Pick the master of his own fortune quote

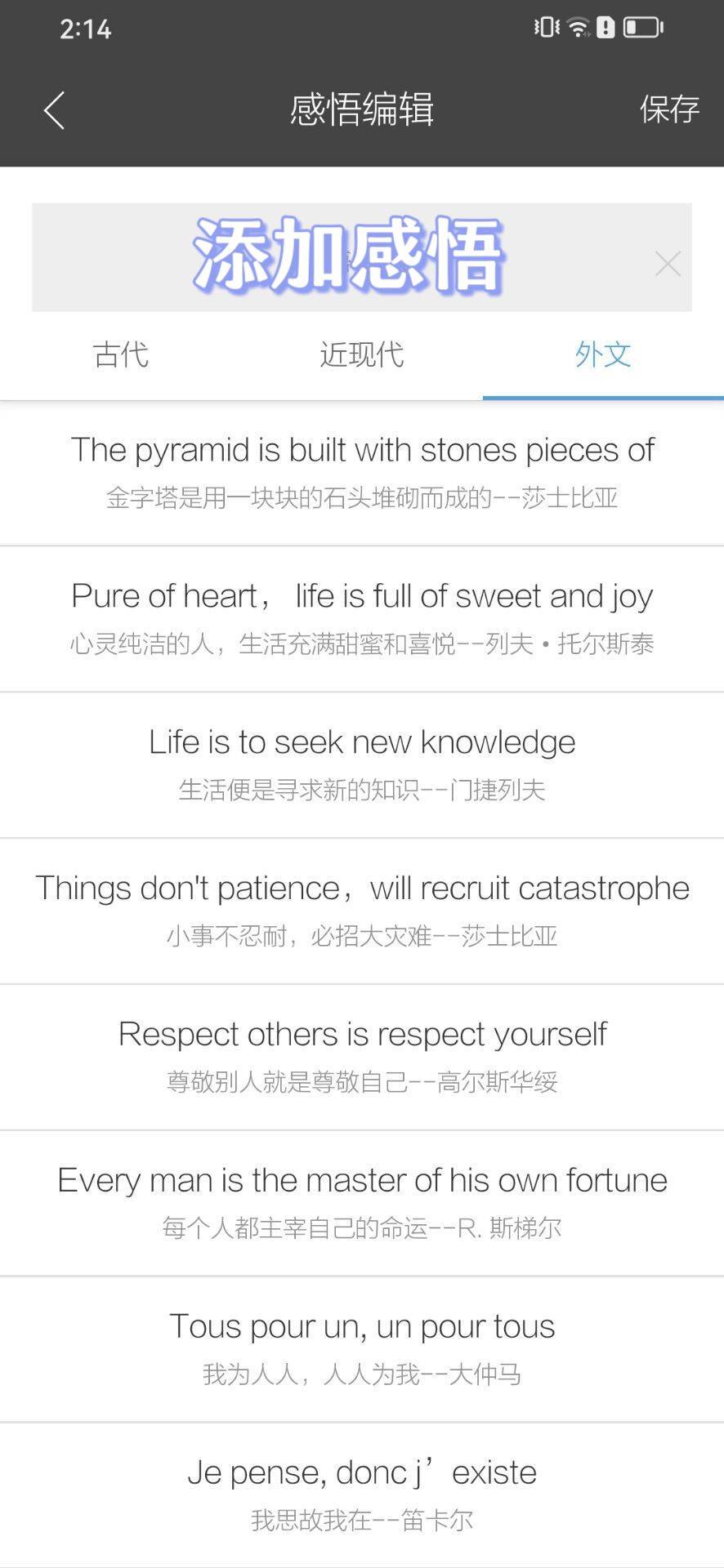(x=362, y=1203)
